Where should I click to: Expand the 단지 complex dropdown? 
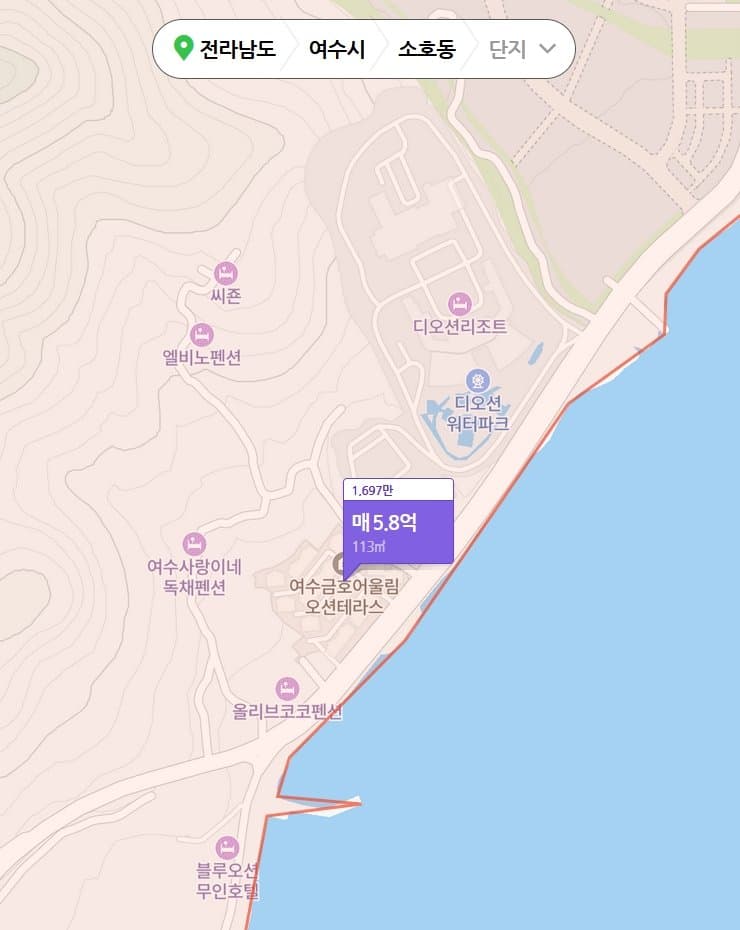(x=522, y=49)
